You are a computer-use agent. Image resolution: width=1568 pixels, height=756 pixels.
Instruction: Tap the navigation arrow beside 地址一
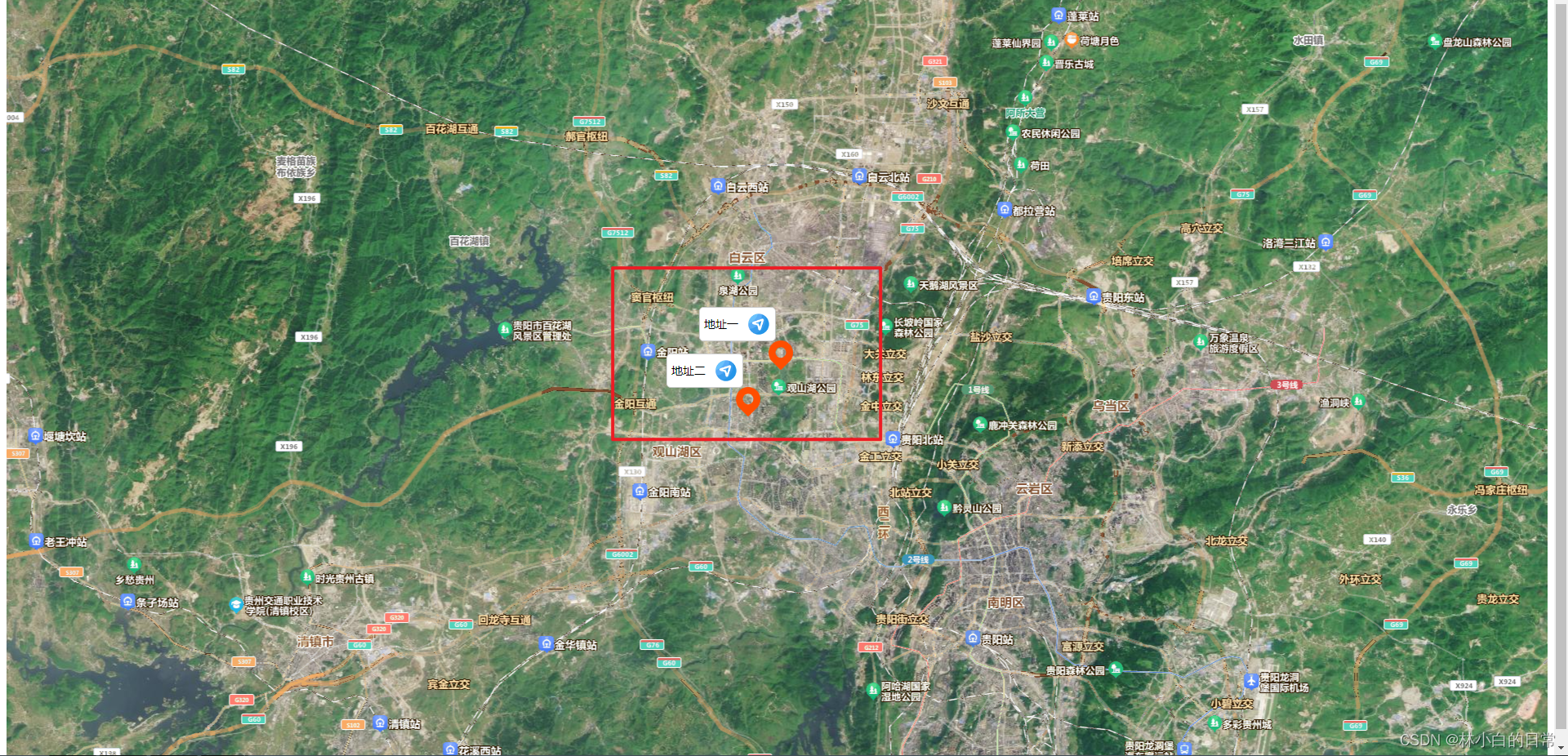pos(759,324)
